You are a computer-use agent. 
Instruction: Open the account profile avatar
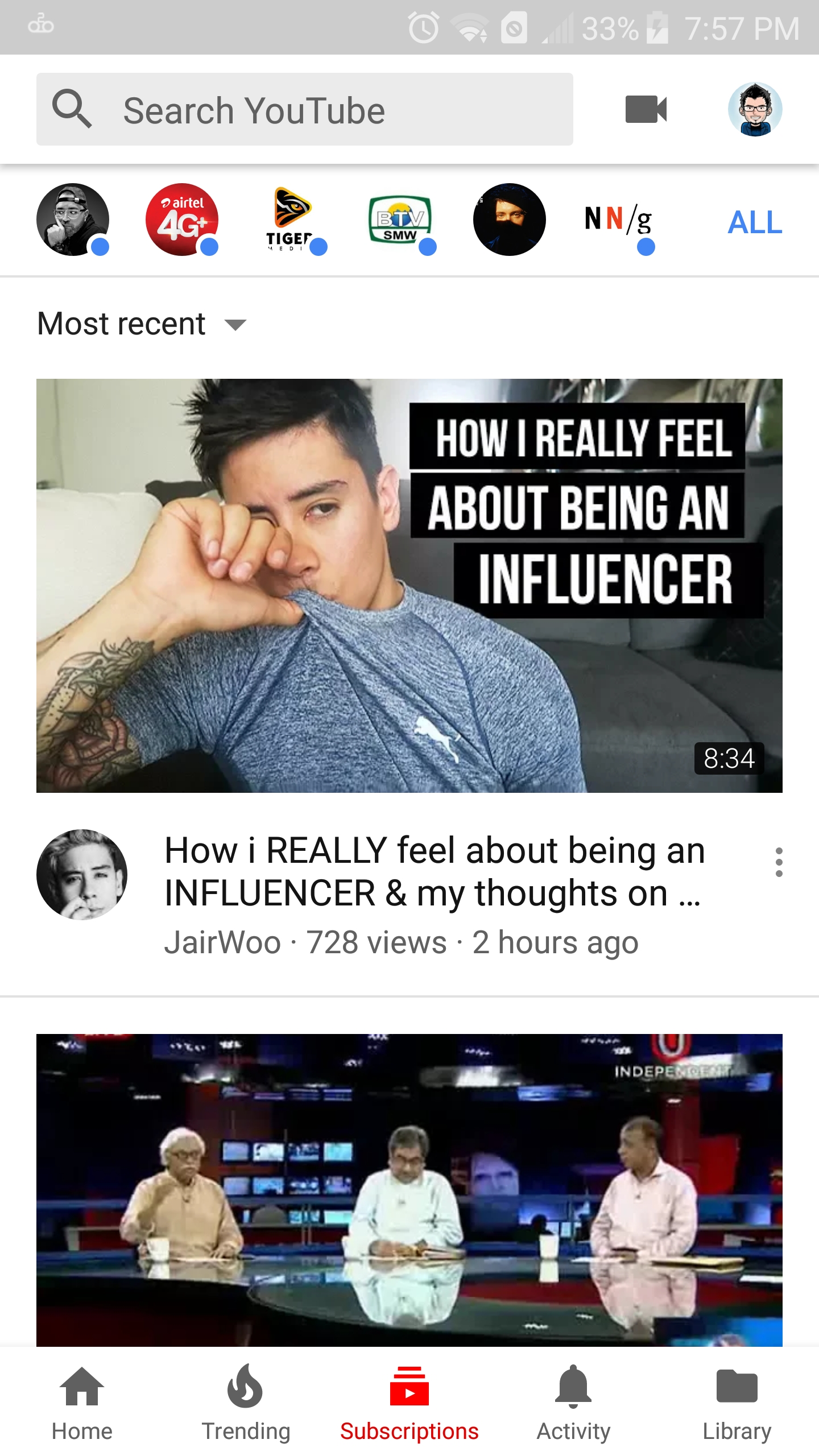[755, 109]
